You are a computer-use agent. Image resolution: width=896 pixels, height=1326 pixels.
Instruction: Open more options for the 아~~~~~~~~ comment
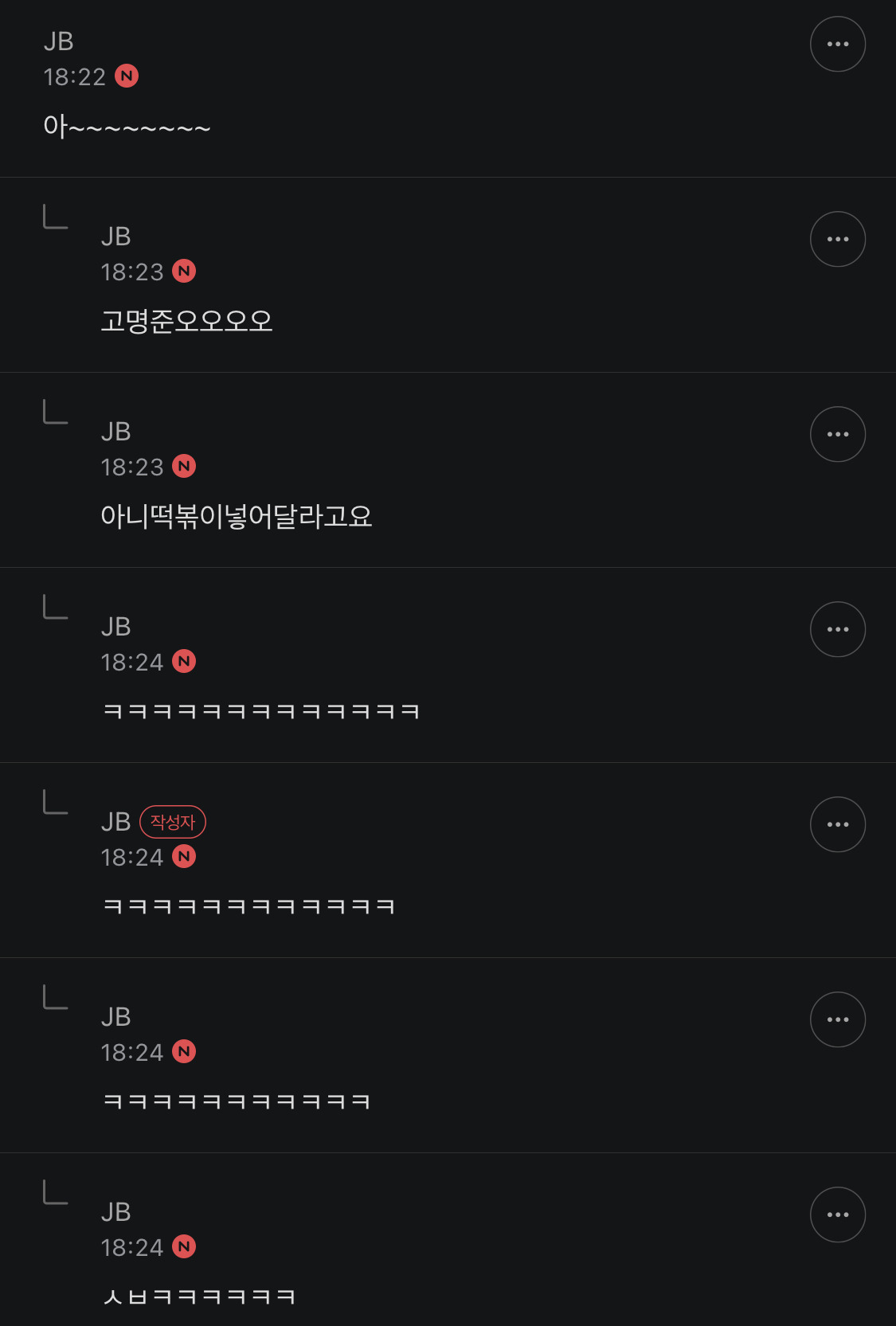point(838,44)
